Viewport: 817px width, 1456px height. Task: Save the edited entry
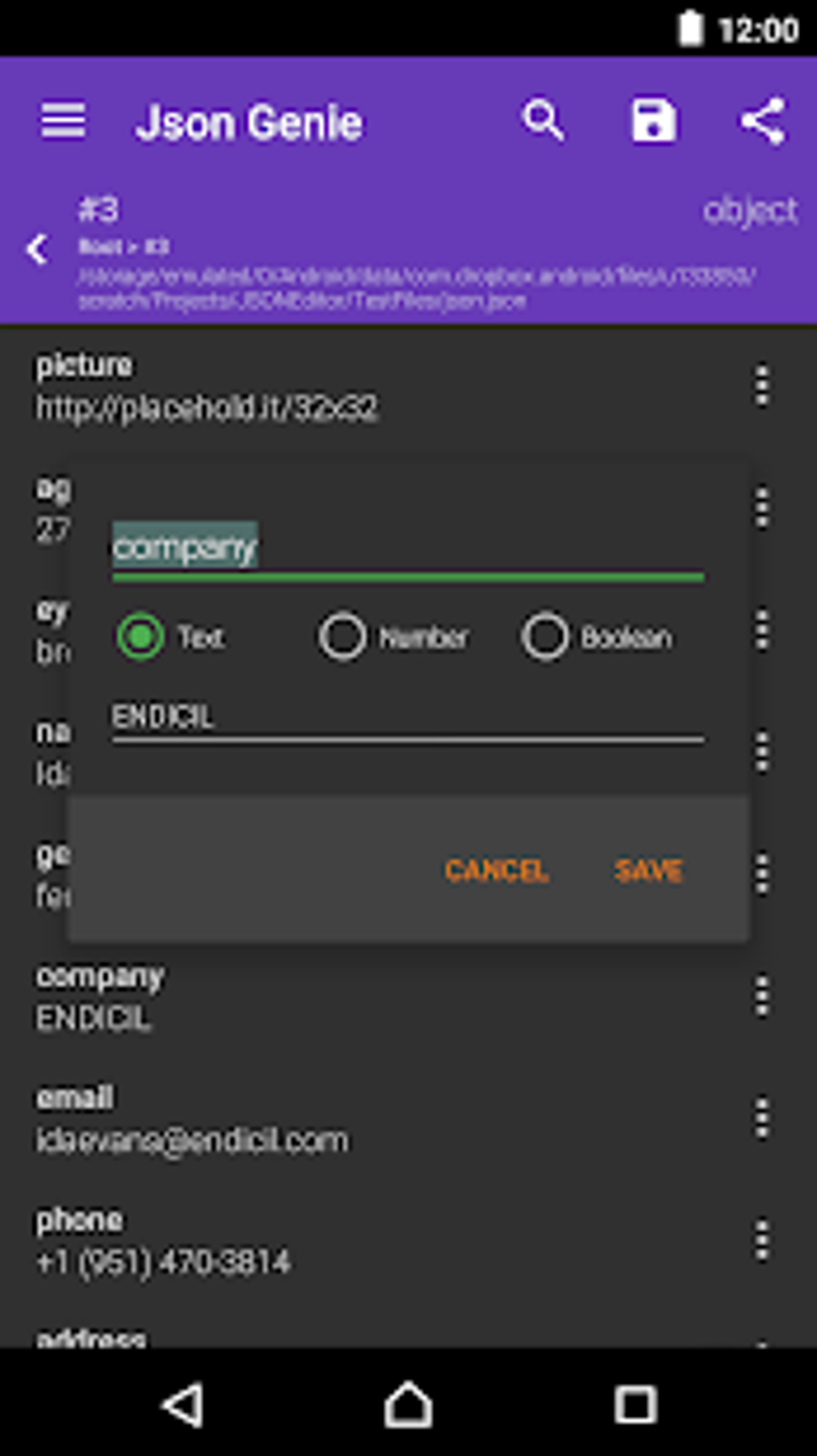pyautogui.click(x=649, y=870)
